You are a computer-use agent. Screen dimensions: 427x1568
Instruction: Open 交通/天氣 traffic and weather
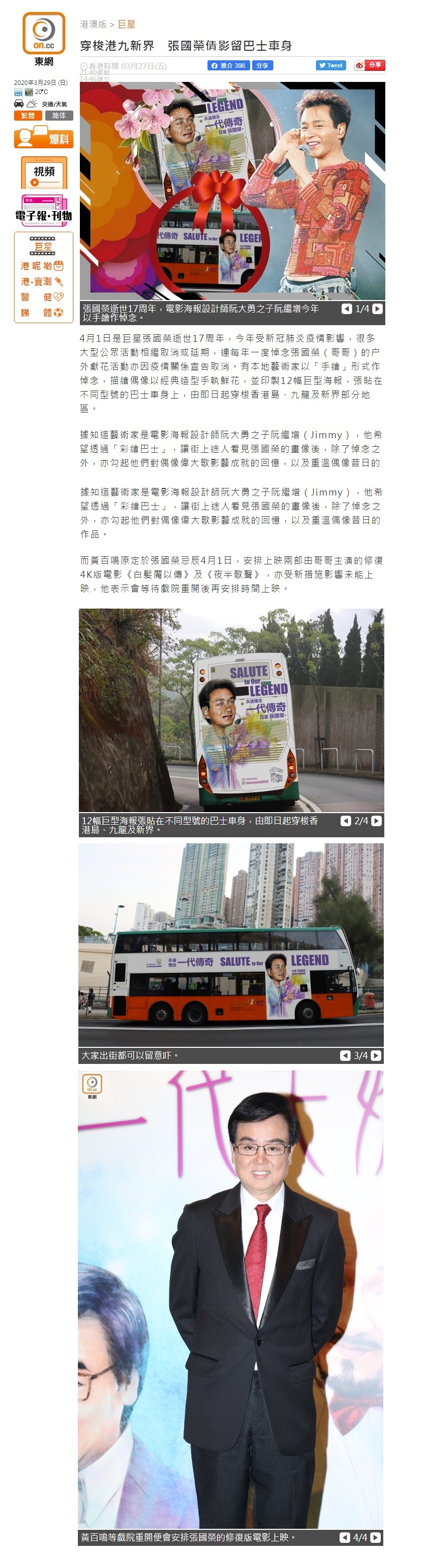coord(54,104)
